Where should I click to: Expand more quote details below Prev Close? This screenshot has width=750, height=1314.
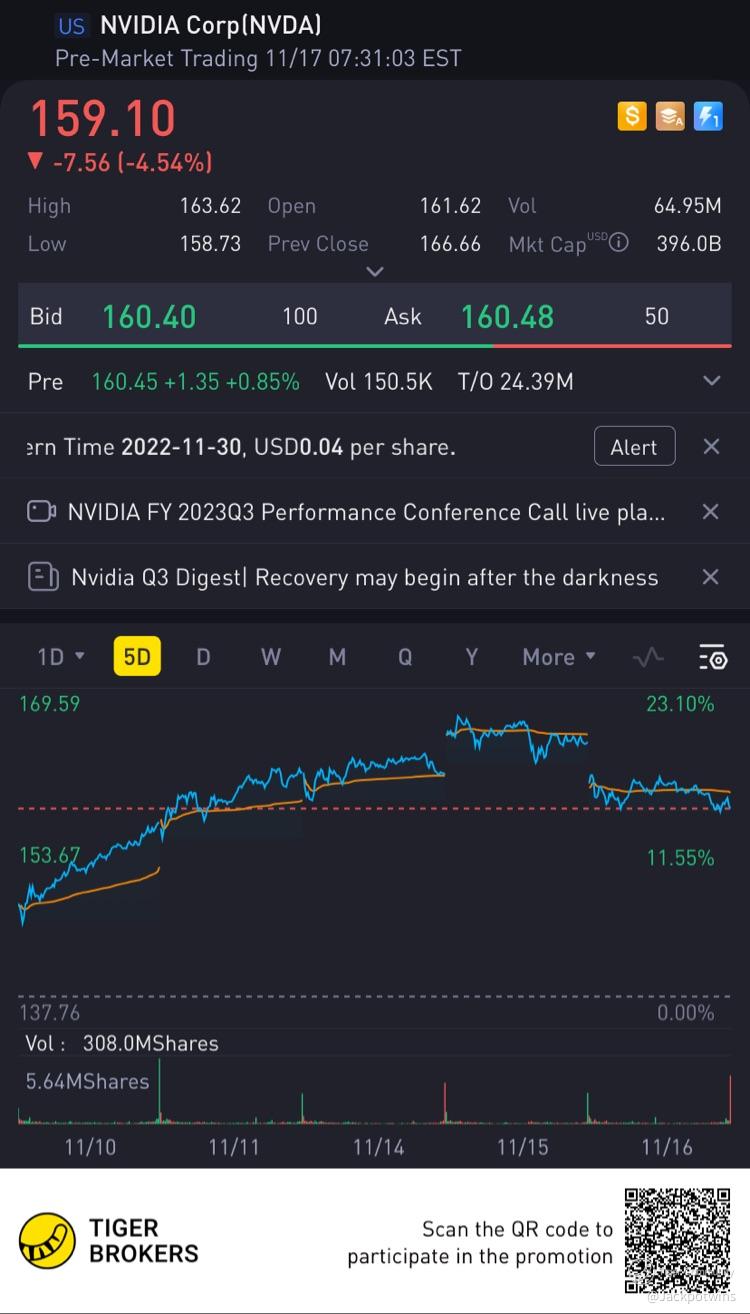click(375, 271)
